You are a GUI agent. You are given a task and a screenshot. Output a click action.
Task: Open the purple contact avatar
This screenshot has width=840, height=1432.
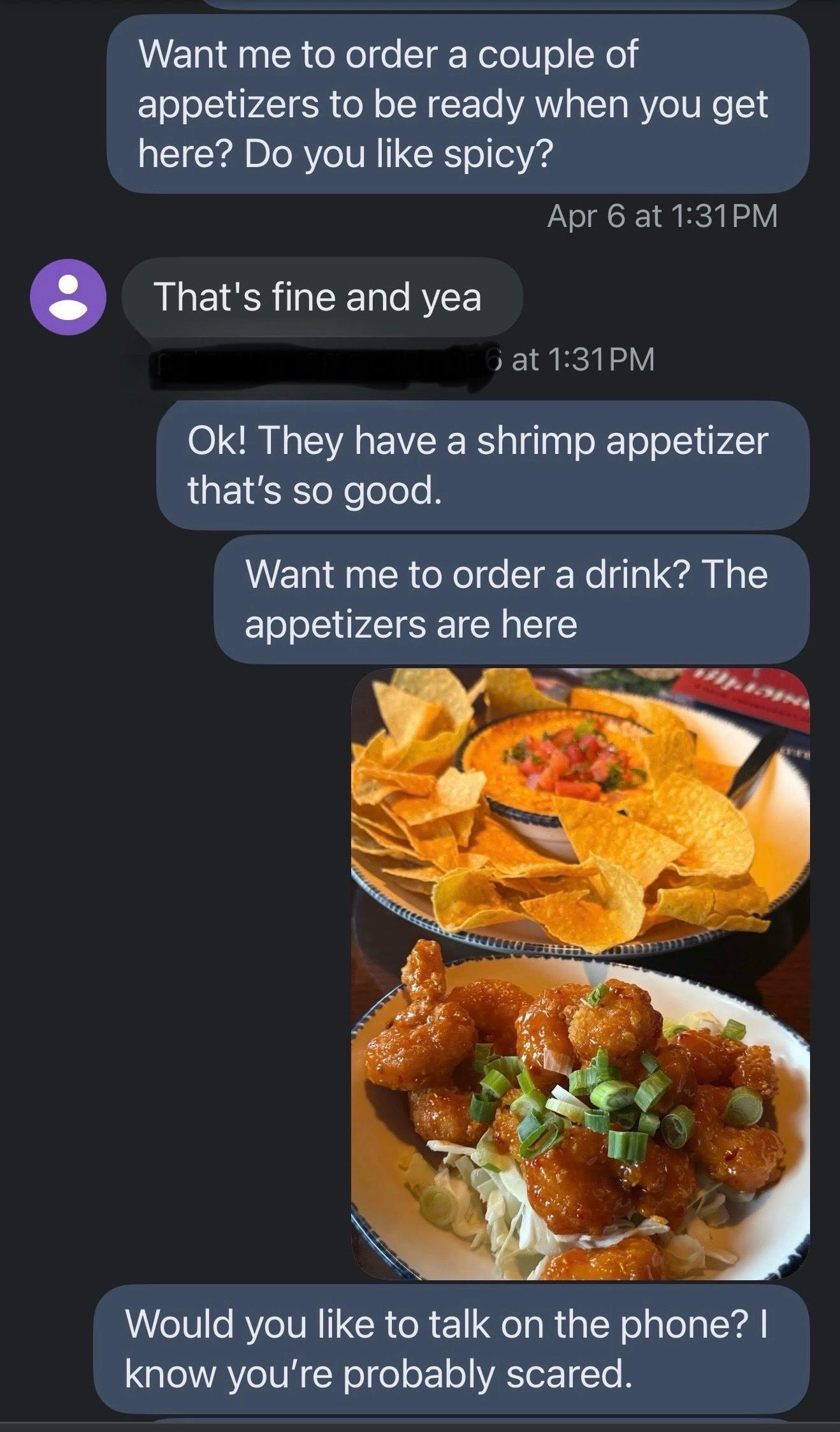point(68,296)
